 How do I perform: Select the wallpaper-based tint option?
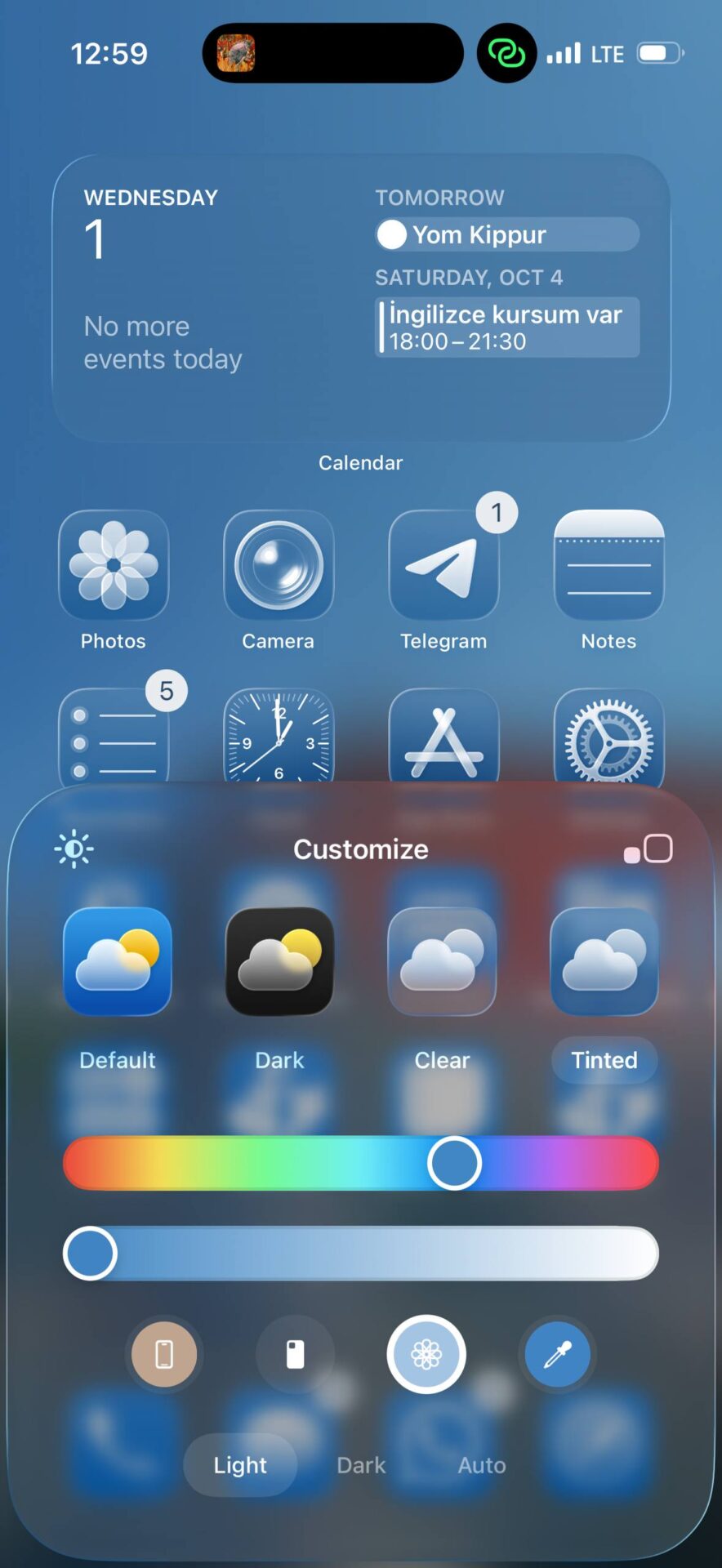tap(426, 1355)
